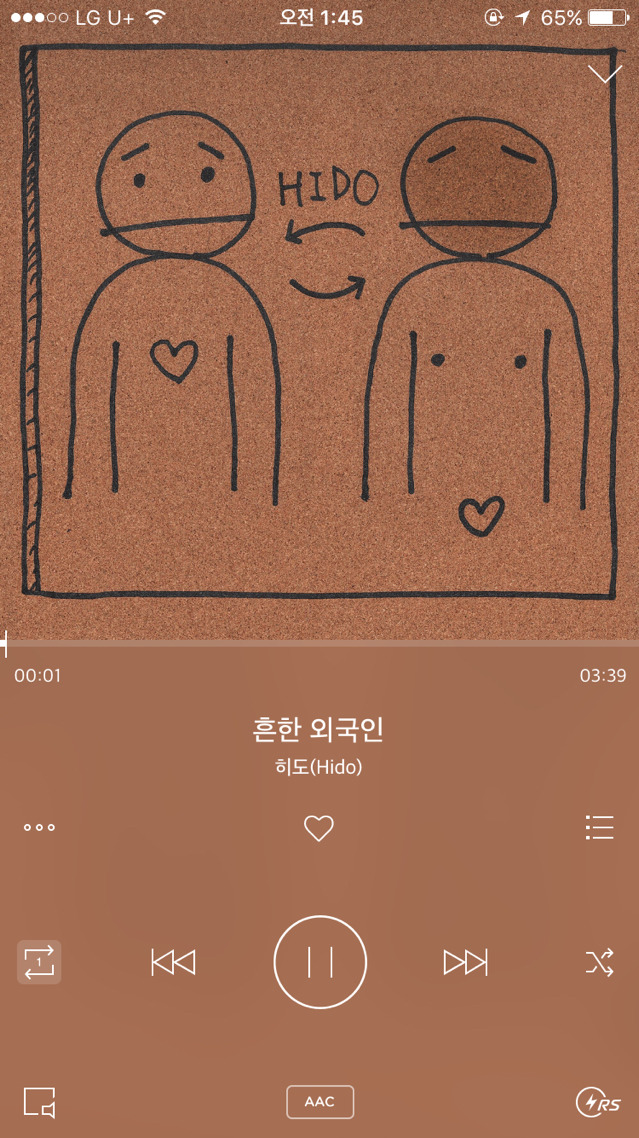Pause the song 흔한 외국인
This screenshot has width=639, height=1138.
320,962
